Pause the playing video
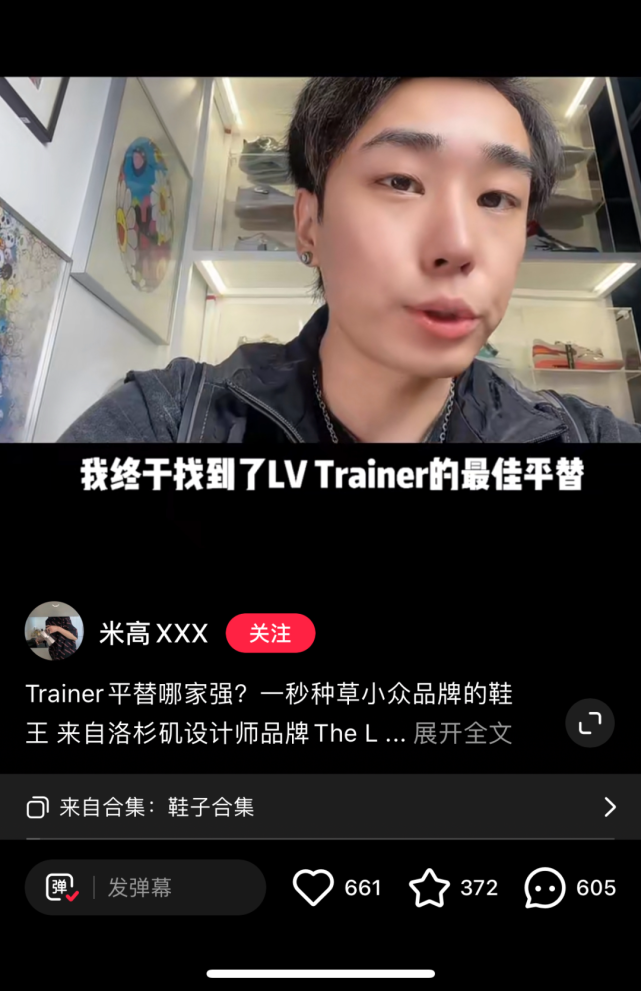Screen dimensions: 641x991 (x=320, y=260)
